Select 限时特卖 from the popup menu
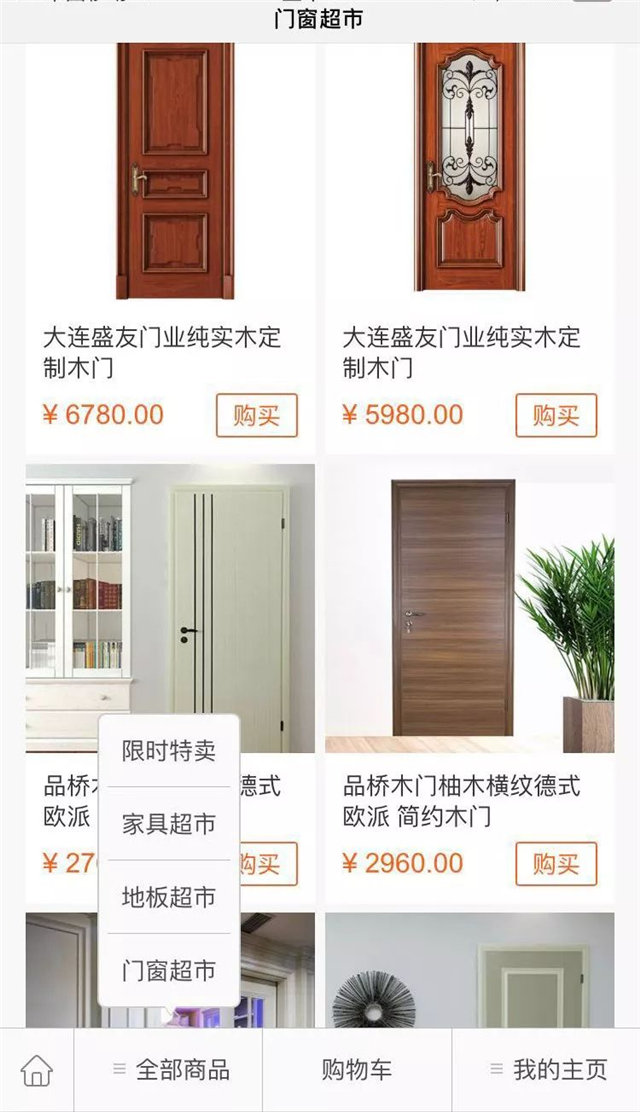The width and height of the screenshot is (640, 1112). pos(169,751)
